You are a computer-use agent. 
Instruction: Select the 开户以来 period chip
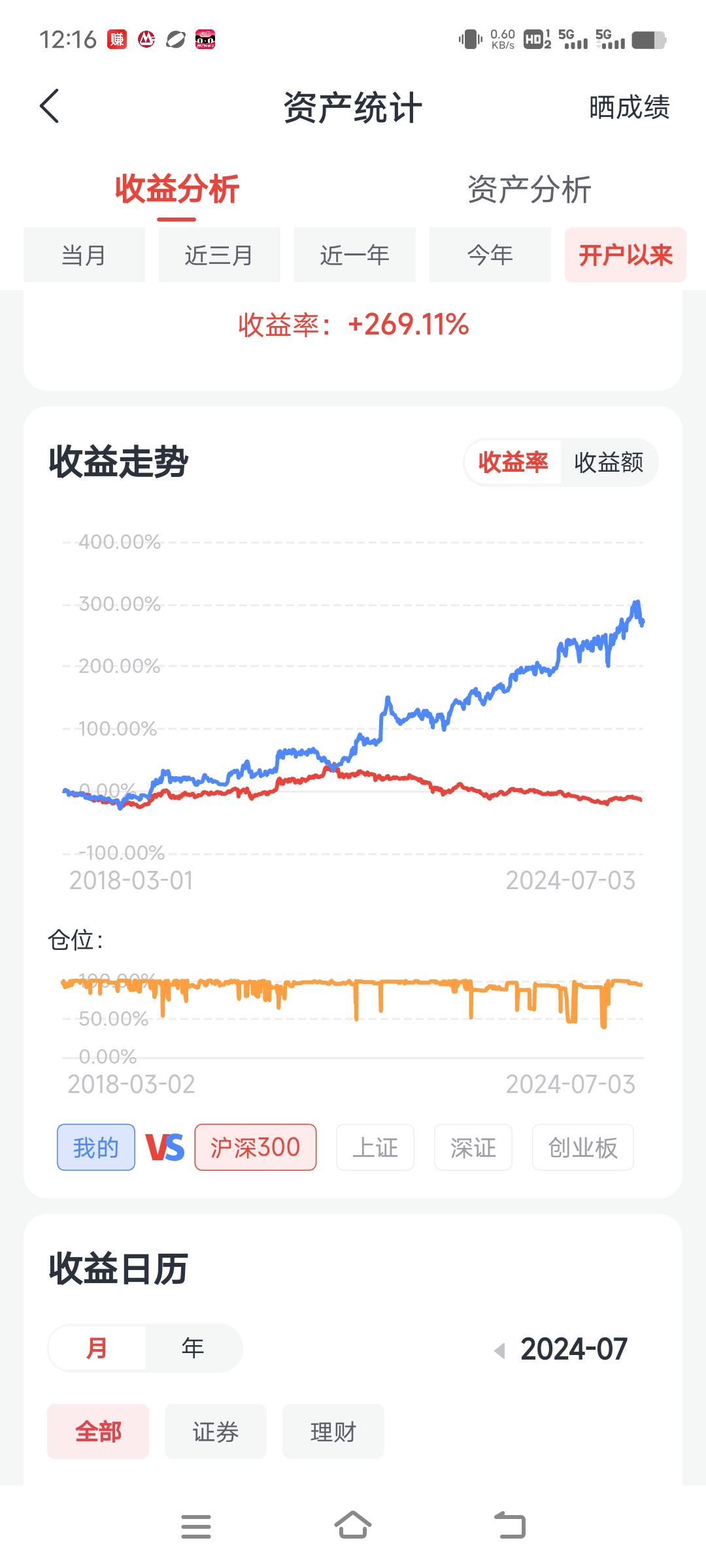point(625,255)
